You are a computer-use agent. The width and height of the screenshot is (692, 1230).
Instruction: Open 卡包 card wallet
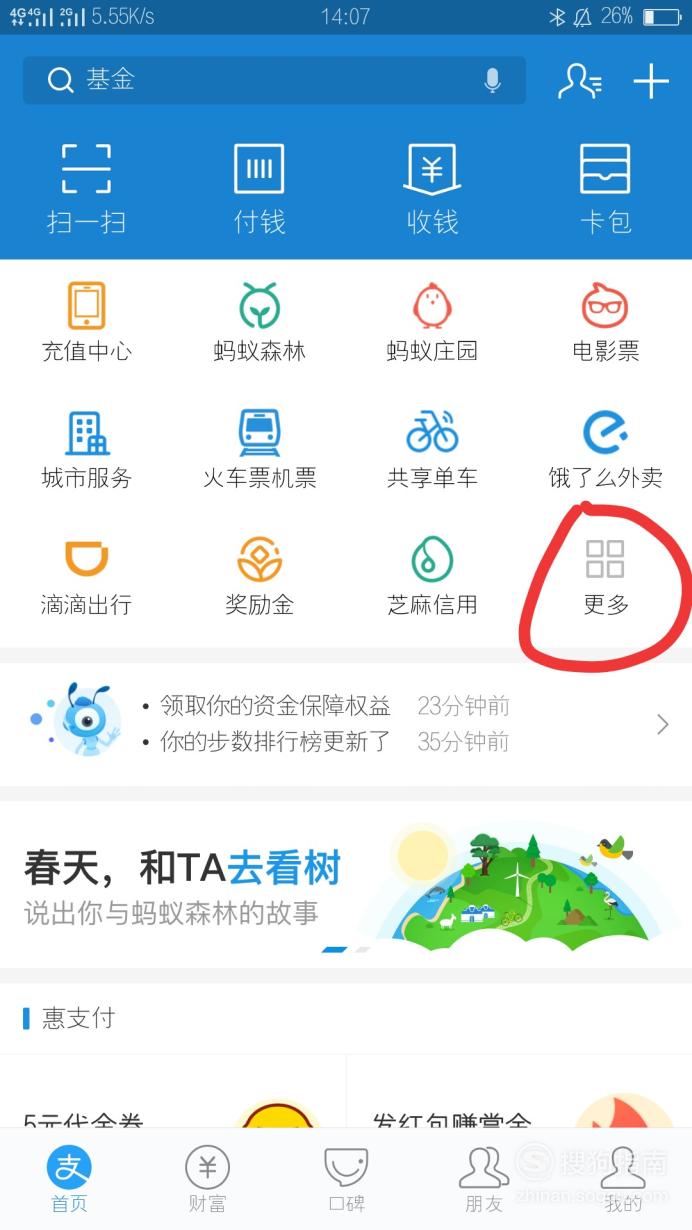click(x=605, y=188)
